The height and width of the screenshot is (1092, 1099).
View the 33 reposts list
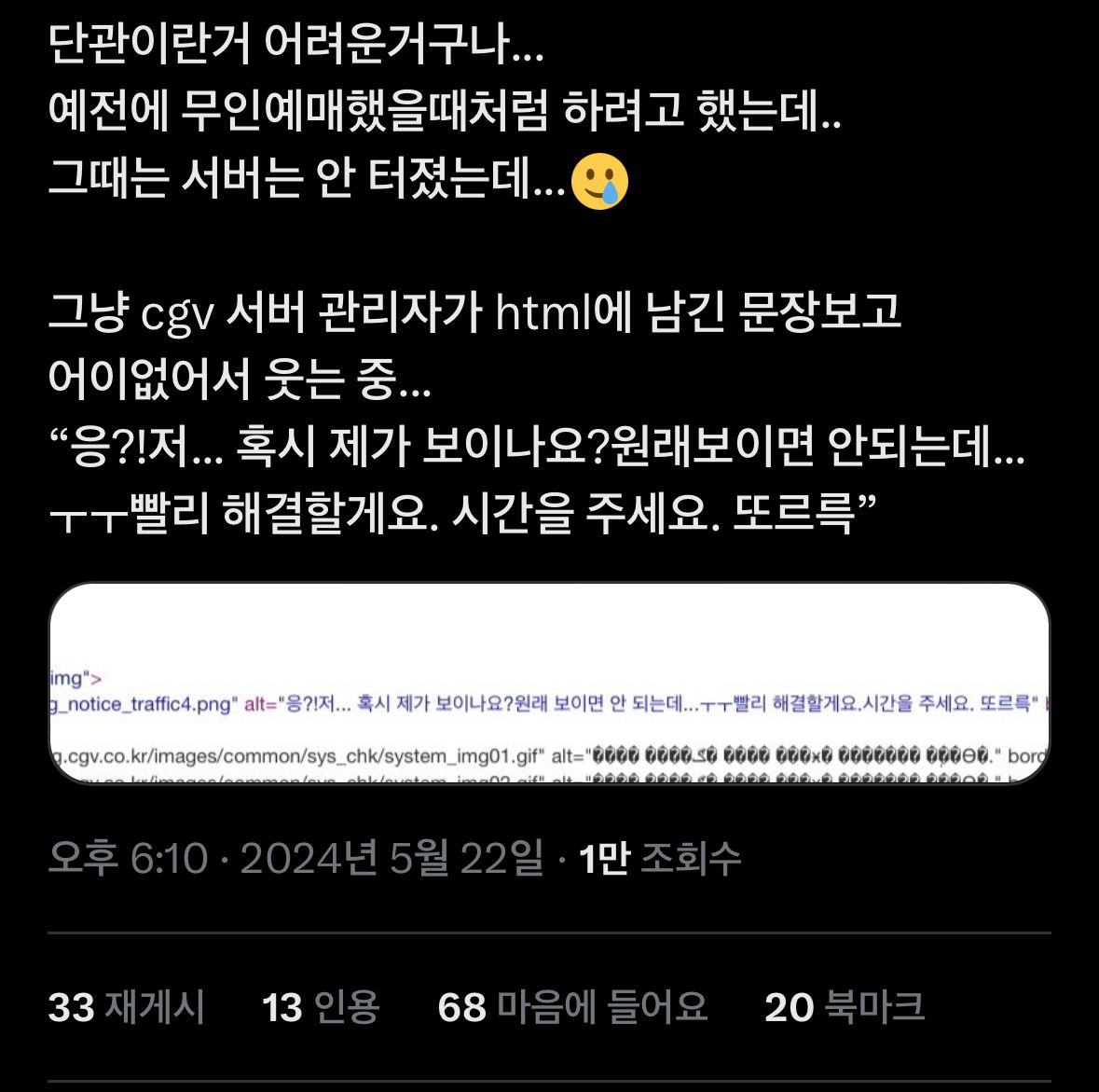[x=127, y=1007]
